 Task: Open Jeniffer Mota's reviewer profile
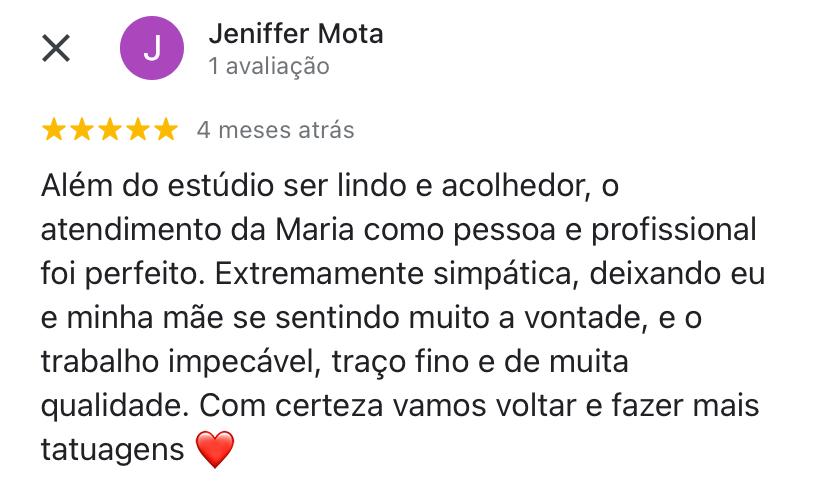(294, 34)
